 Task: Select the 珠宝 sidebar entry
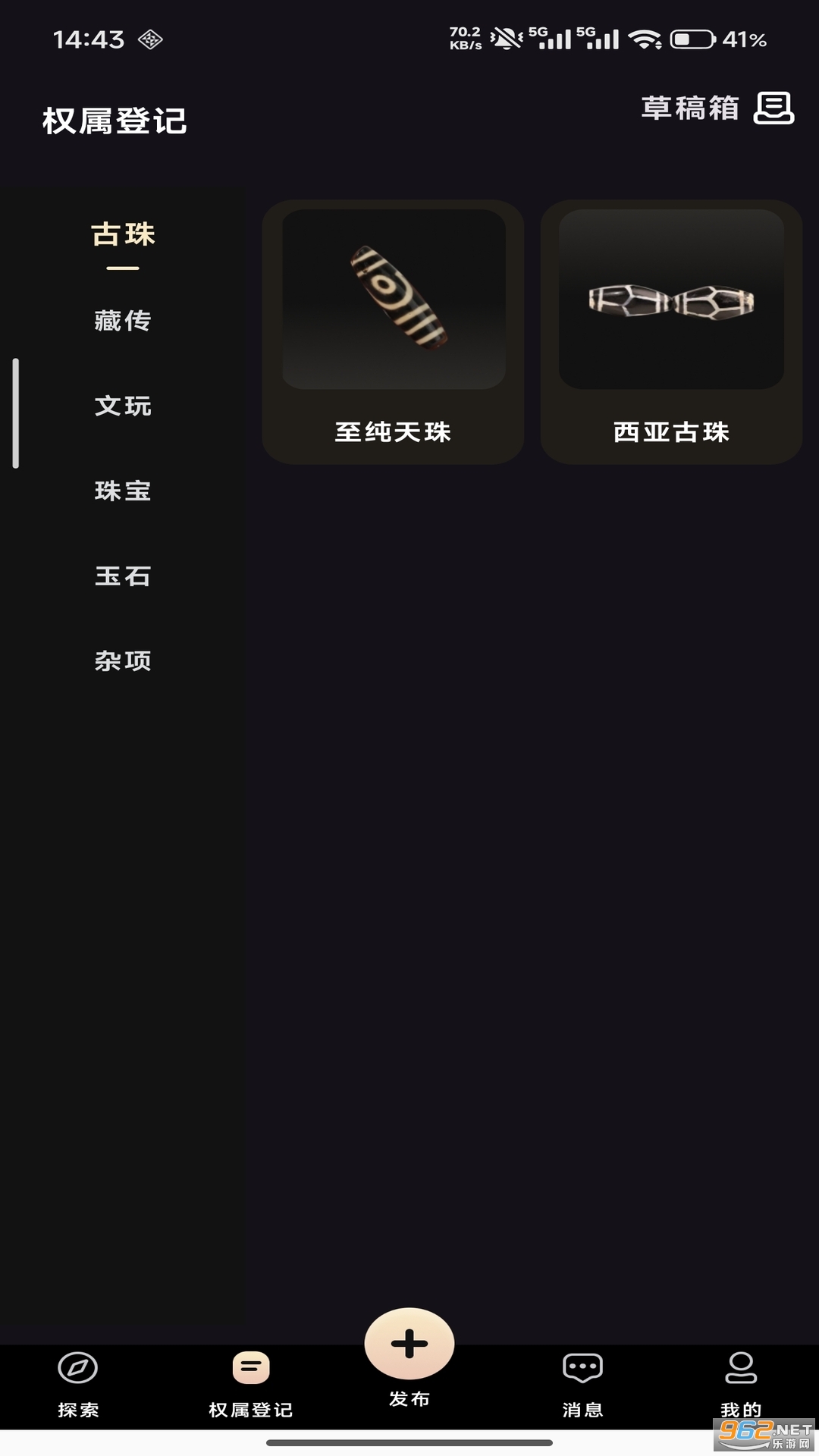pyautogui.click(x=124, y=491)
